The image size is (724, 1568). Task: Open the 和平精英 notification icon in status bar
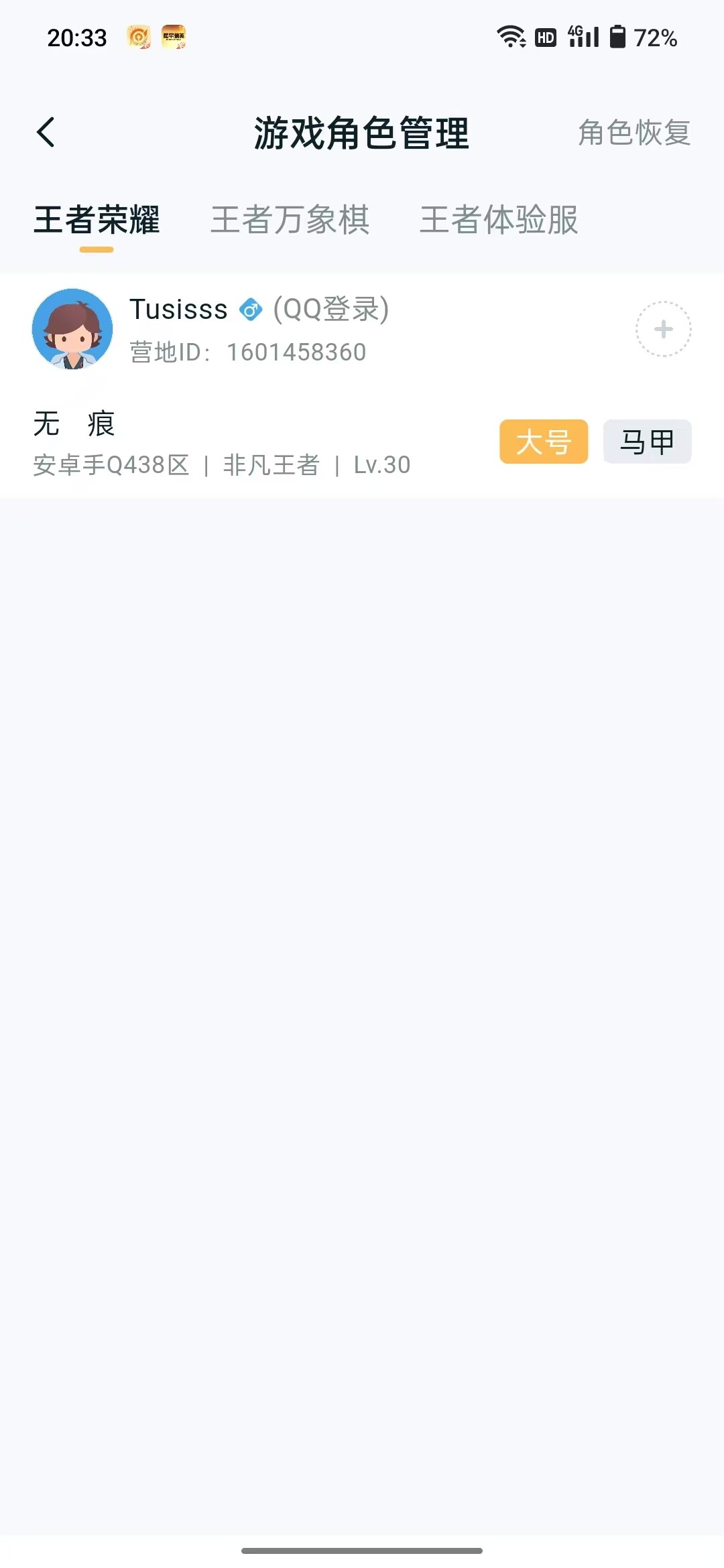(x=173, y=38)
